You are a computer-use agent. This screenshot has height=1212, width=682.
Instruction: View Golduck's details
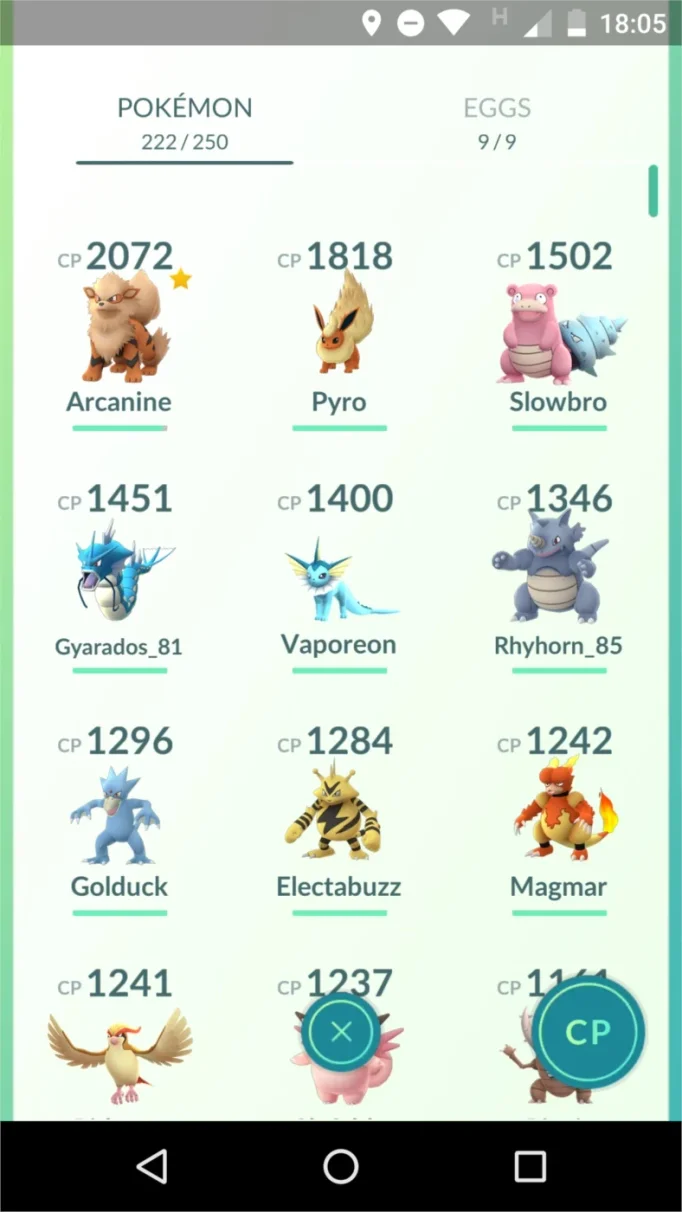[x=120, y=819]
